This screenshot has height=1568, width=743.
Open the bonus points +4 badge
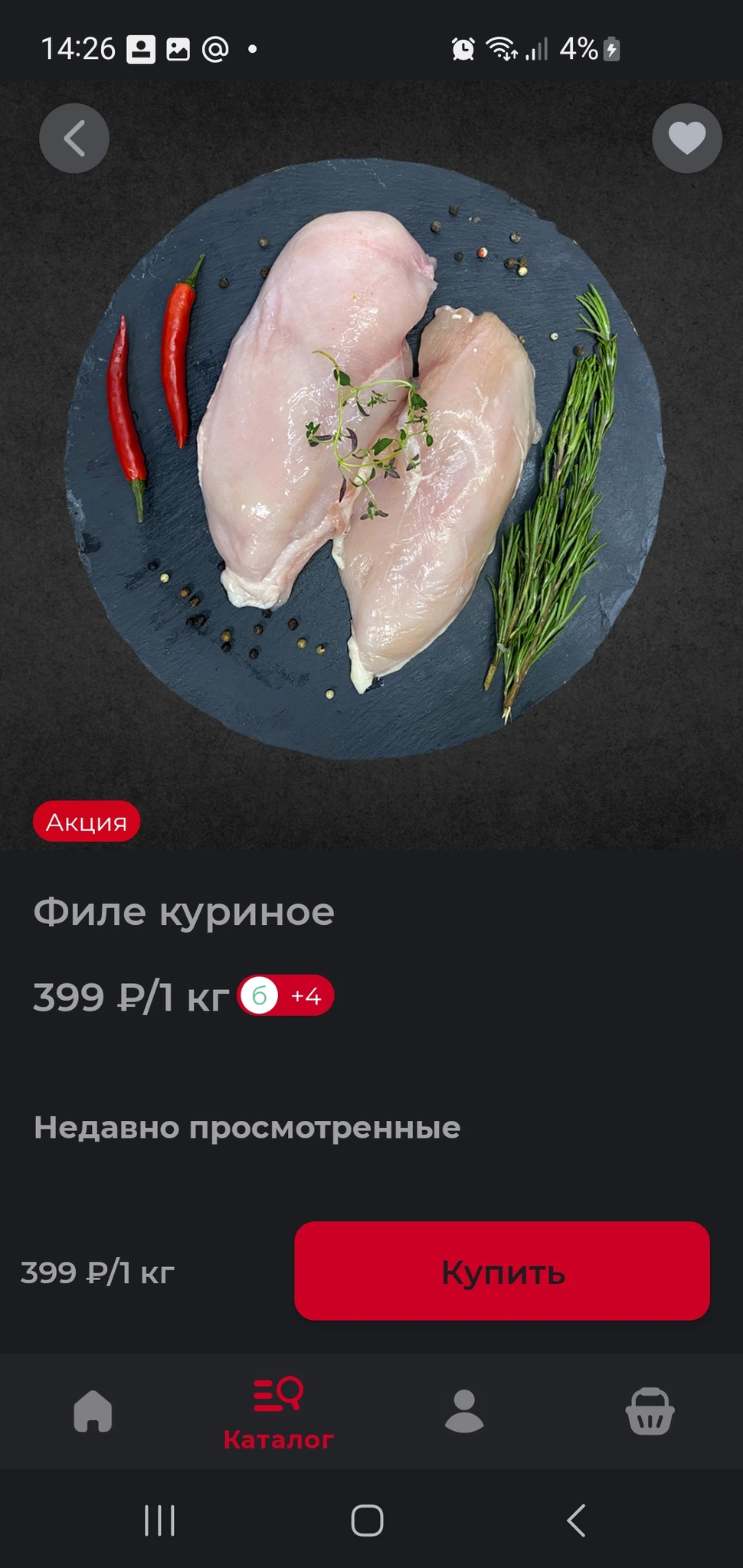coord(286,996)
